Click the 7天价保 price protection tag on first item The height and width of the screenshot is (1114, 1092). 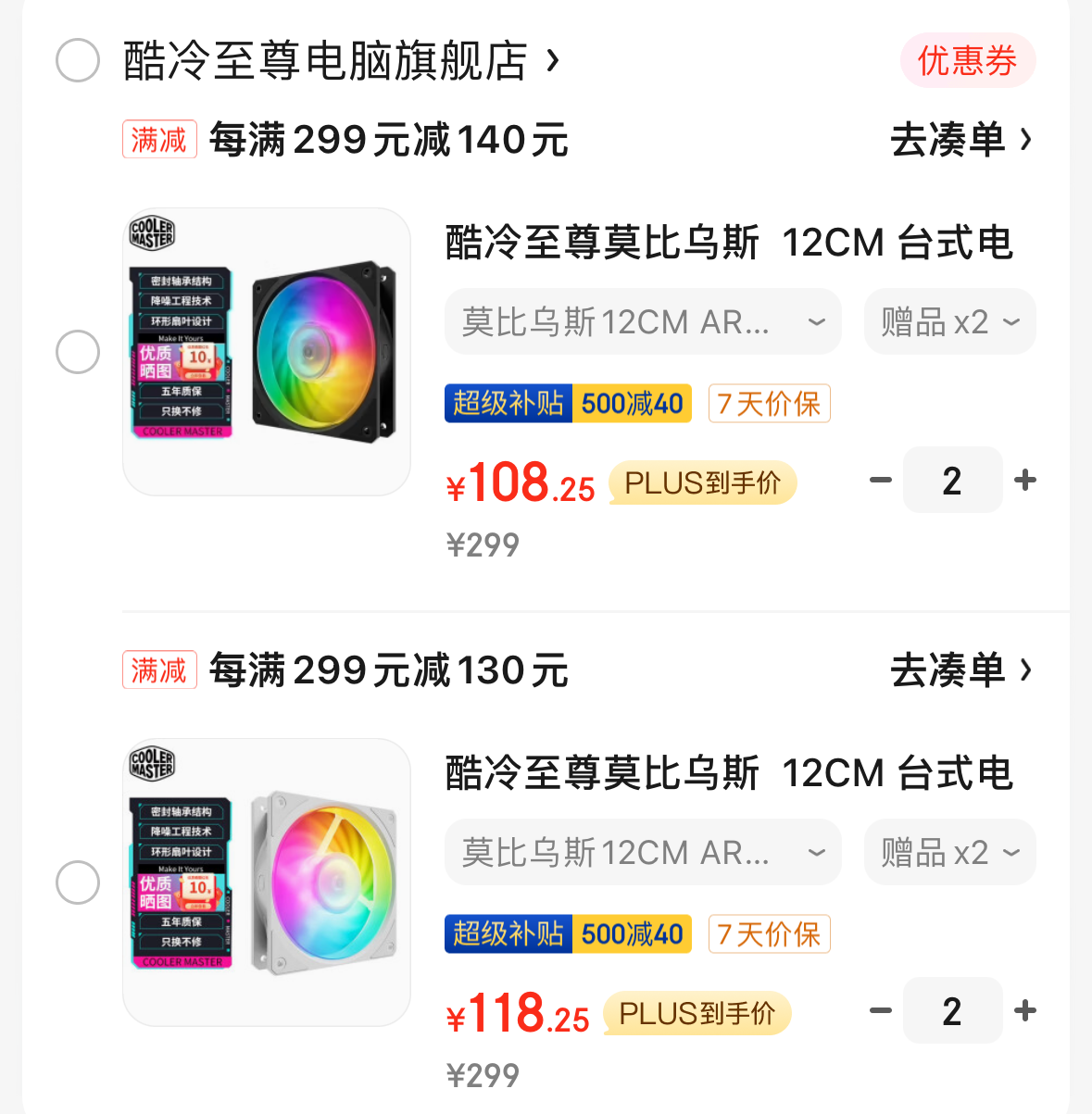[769, 403]
